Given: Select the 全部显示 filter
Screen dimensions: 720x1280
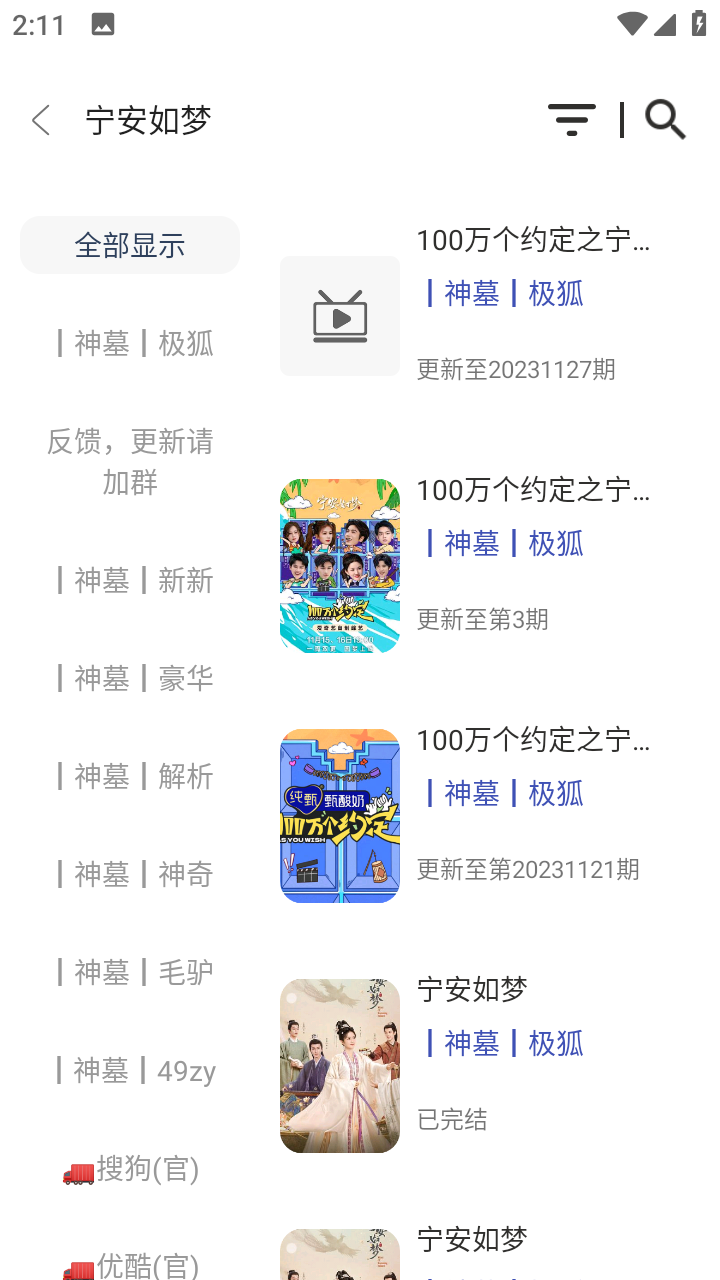Looking at the screenshot, I should (x=129, y=244).
